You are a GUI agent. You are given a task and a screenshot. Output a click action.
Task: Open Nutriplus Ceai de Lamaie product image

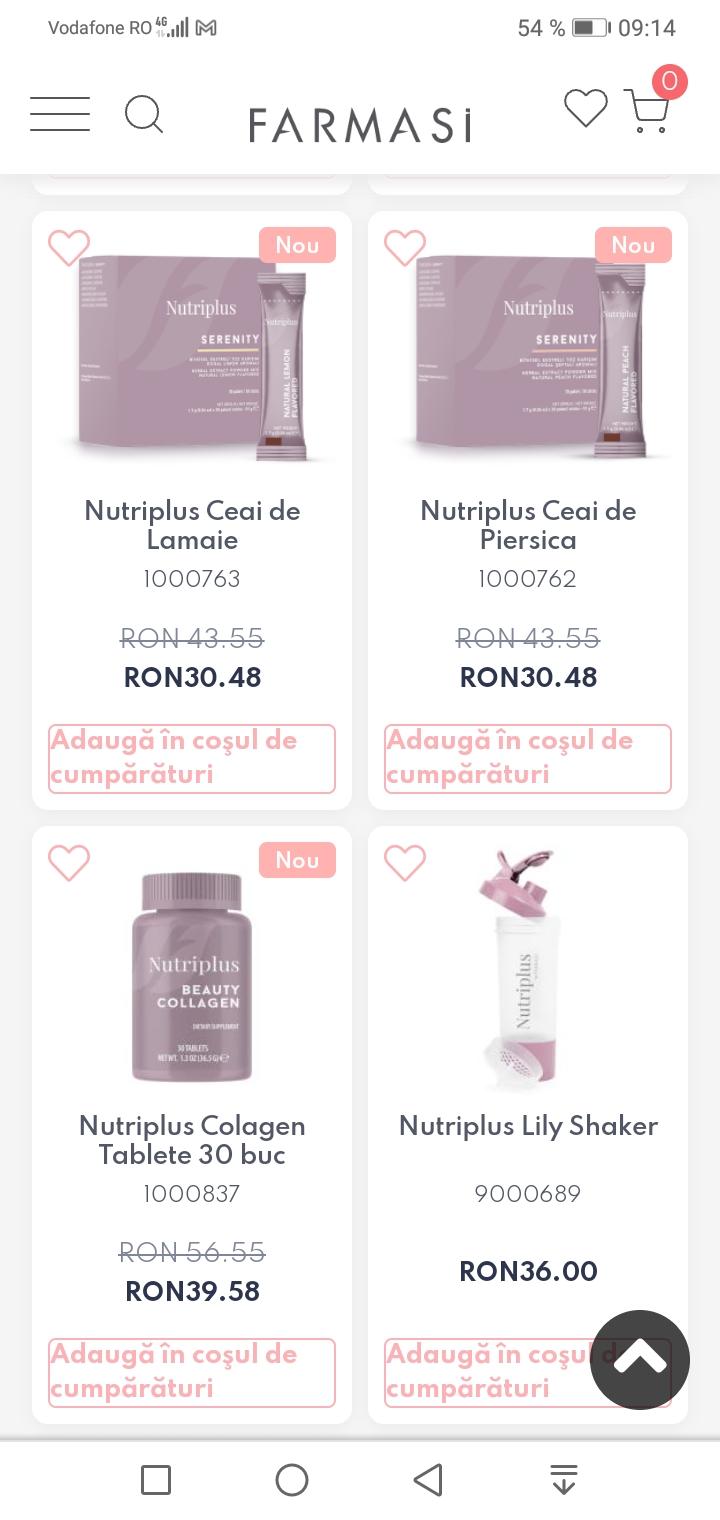[x=192, y=355]
